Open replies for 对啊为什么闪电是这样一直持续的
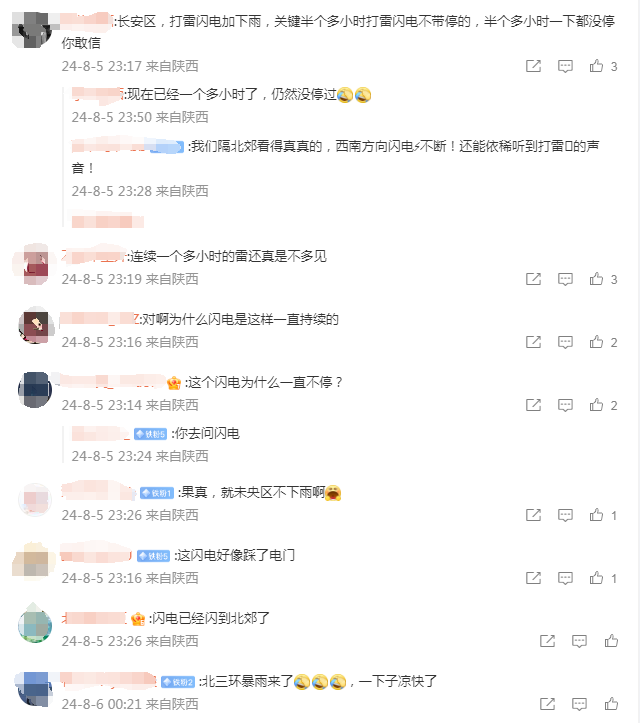640x723 pixels. [565, 342]
